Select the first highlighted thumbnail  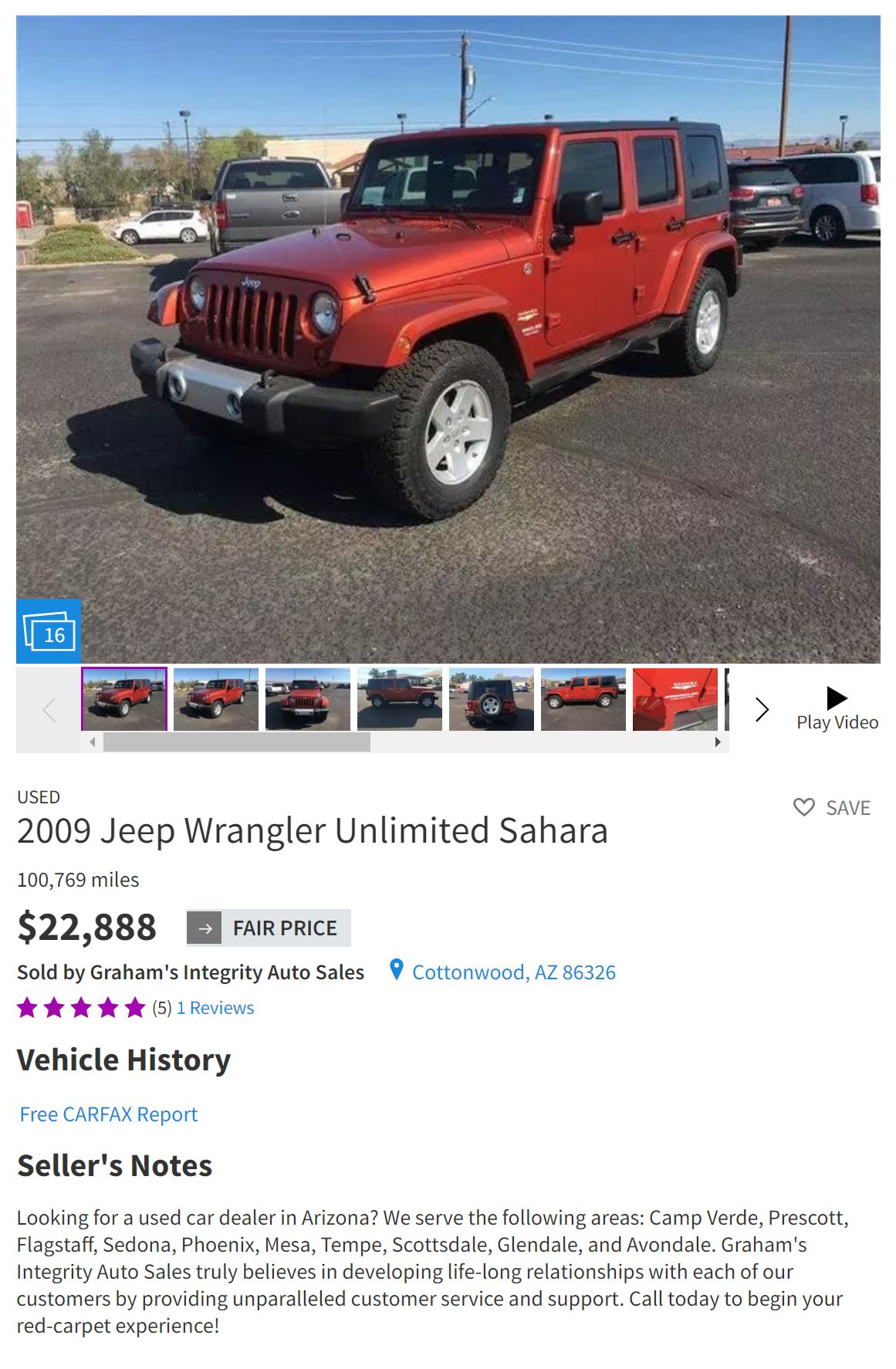pos(124,699)
